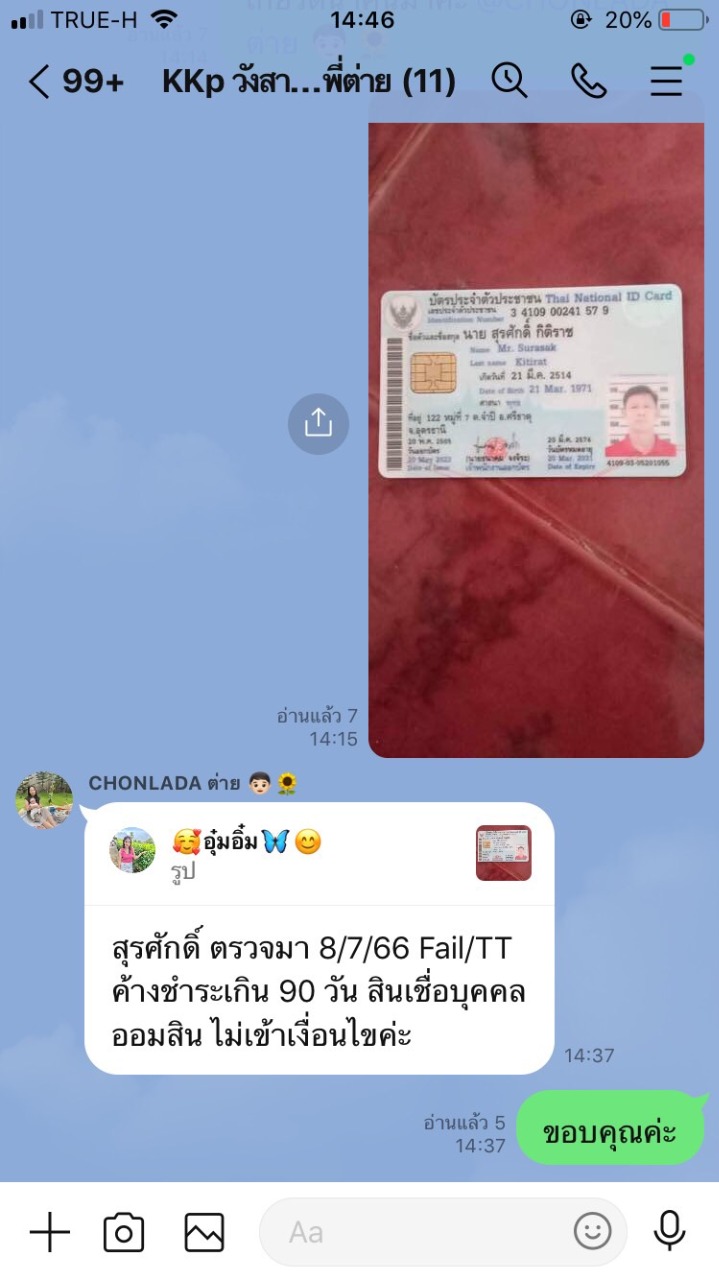Open the camera to take a photo

coord(124,1232)
